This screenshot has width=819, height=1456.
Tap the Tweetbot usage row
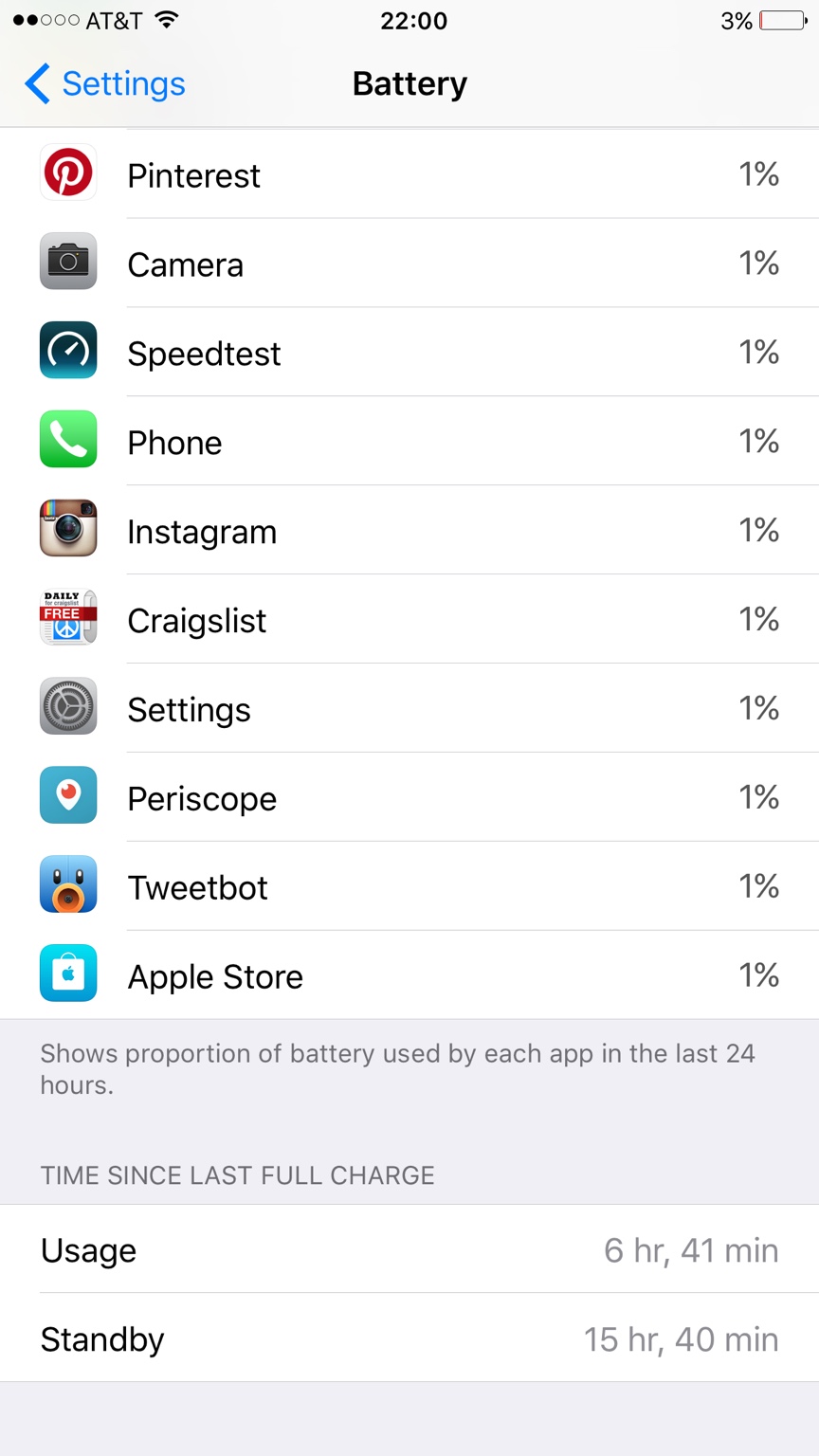pos(409,888)
